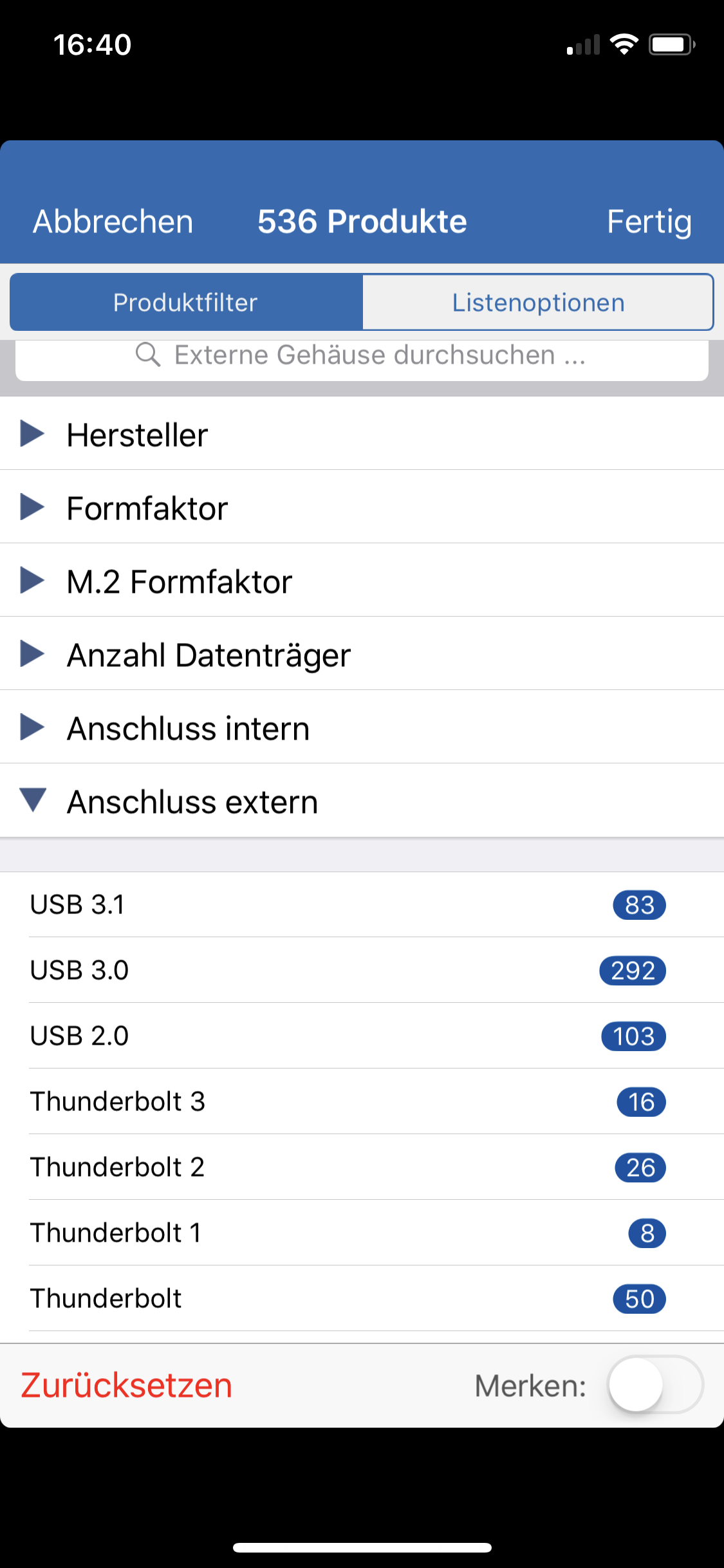
Task: Filter by USB 2.0
Action: click(362, 1036)
